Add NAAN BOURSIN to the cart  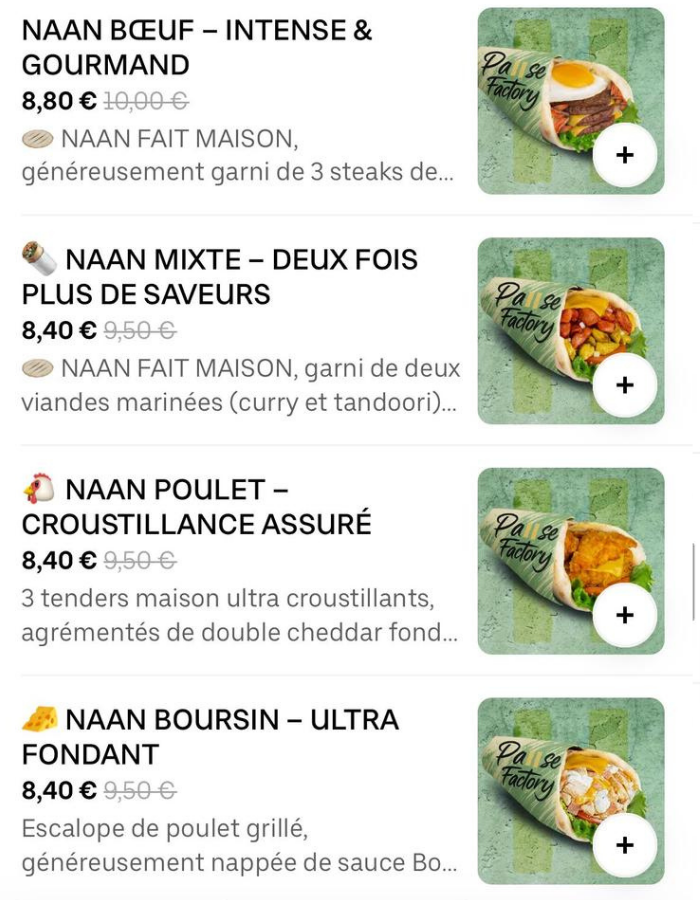coord(625,845)
